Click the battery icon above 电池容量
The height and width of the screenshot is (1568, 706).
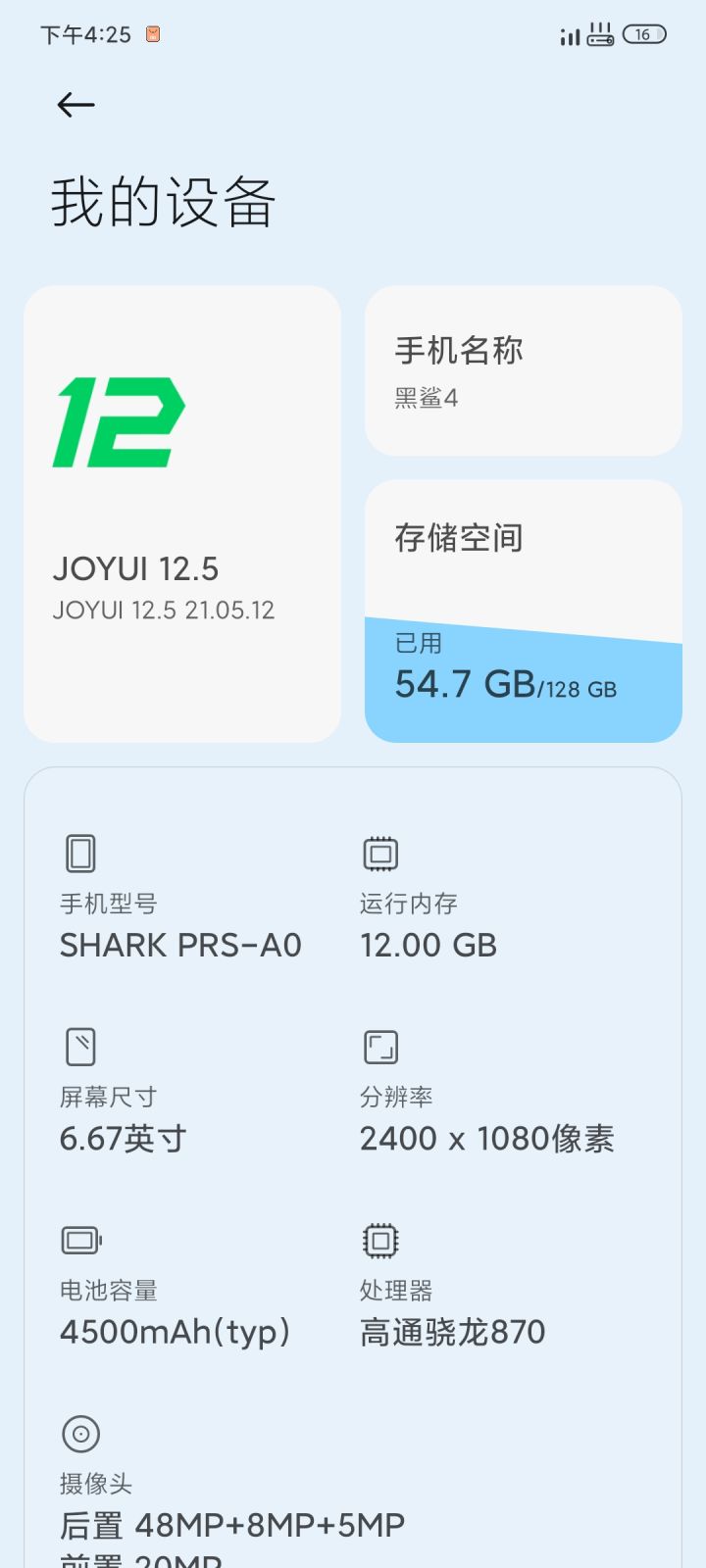coord(80,1240)
